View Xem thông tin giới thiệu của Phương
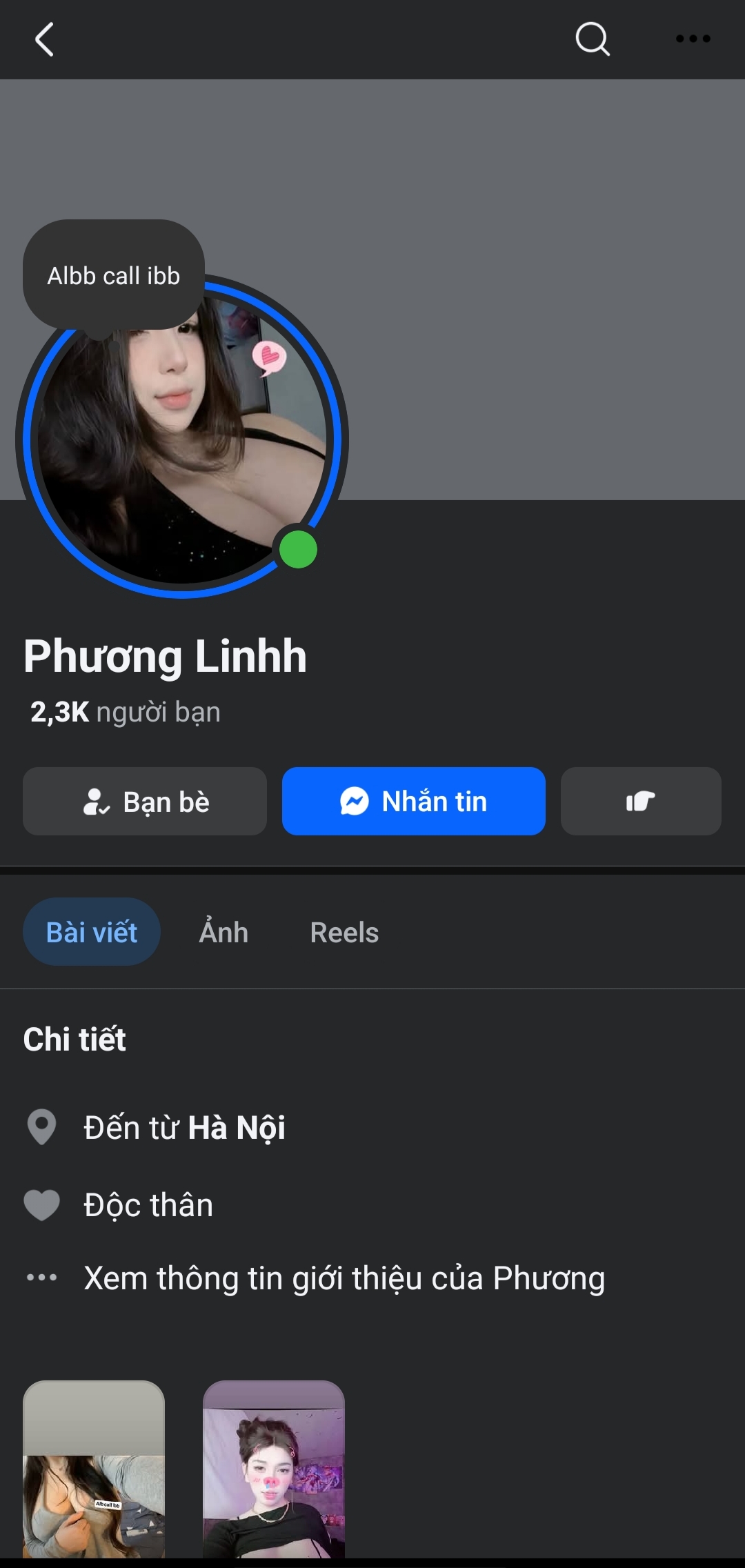The image size is (745, 1568). [344, 1278]
